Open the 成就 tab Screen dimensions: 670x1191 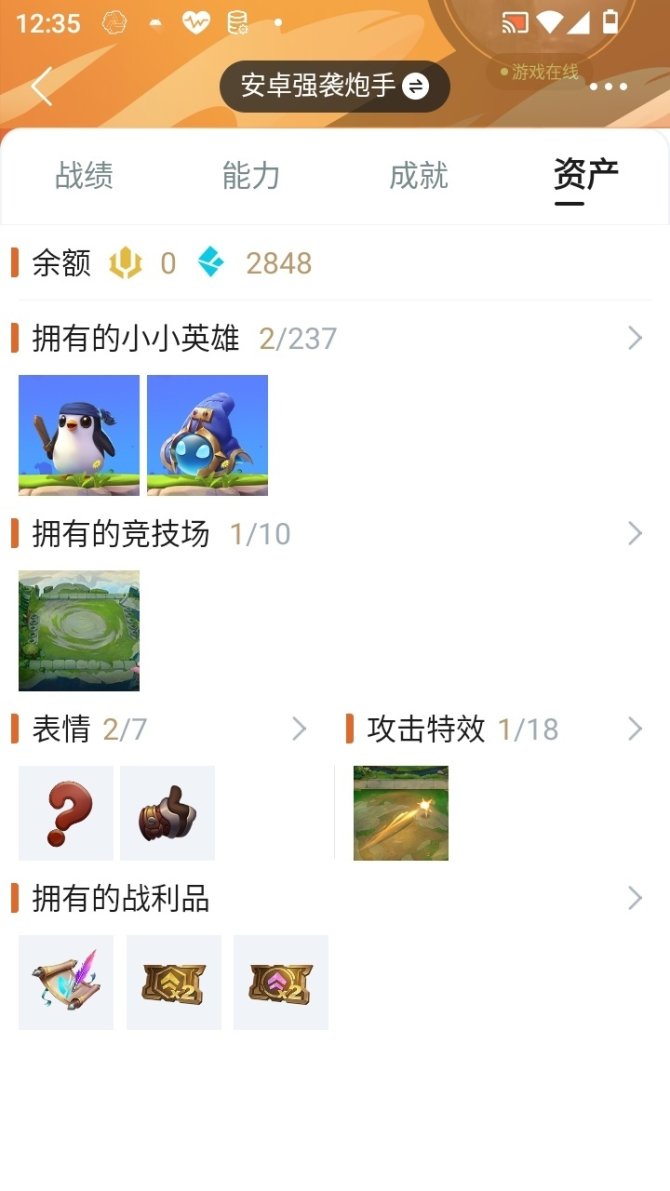tap(418, 176)
